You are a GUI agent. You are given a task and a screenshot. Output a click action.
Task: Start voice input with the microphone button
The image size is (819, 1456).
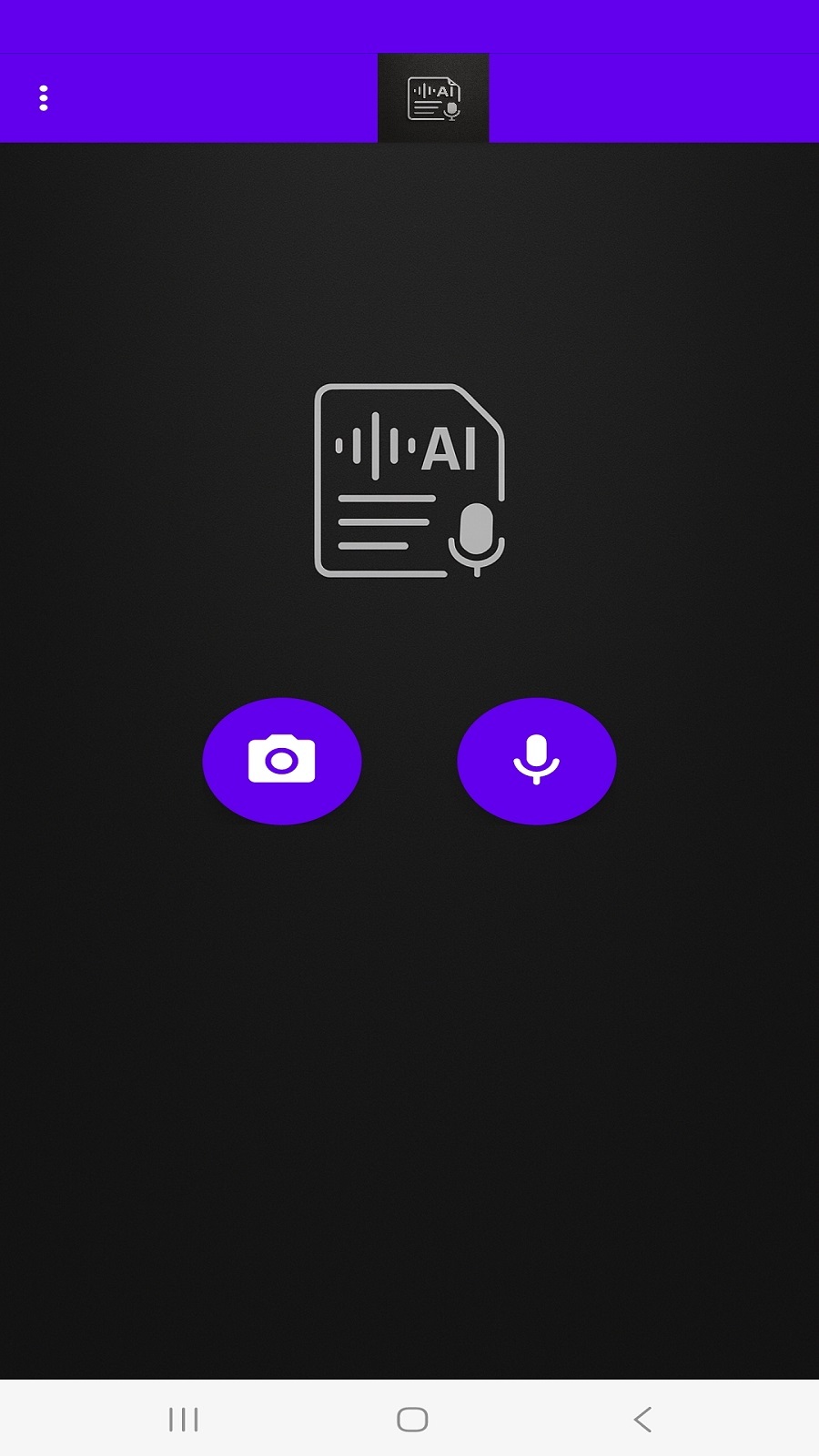point(537,761)
